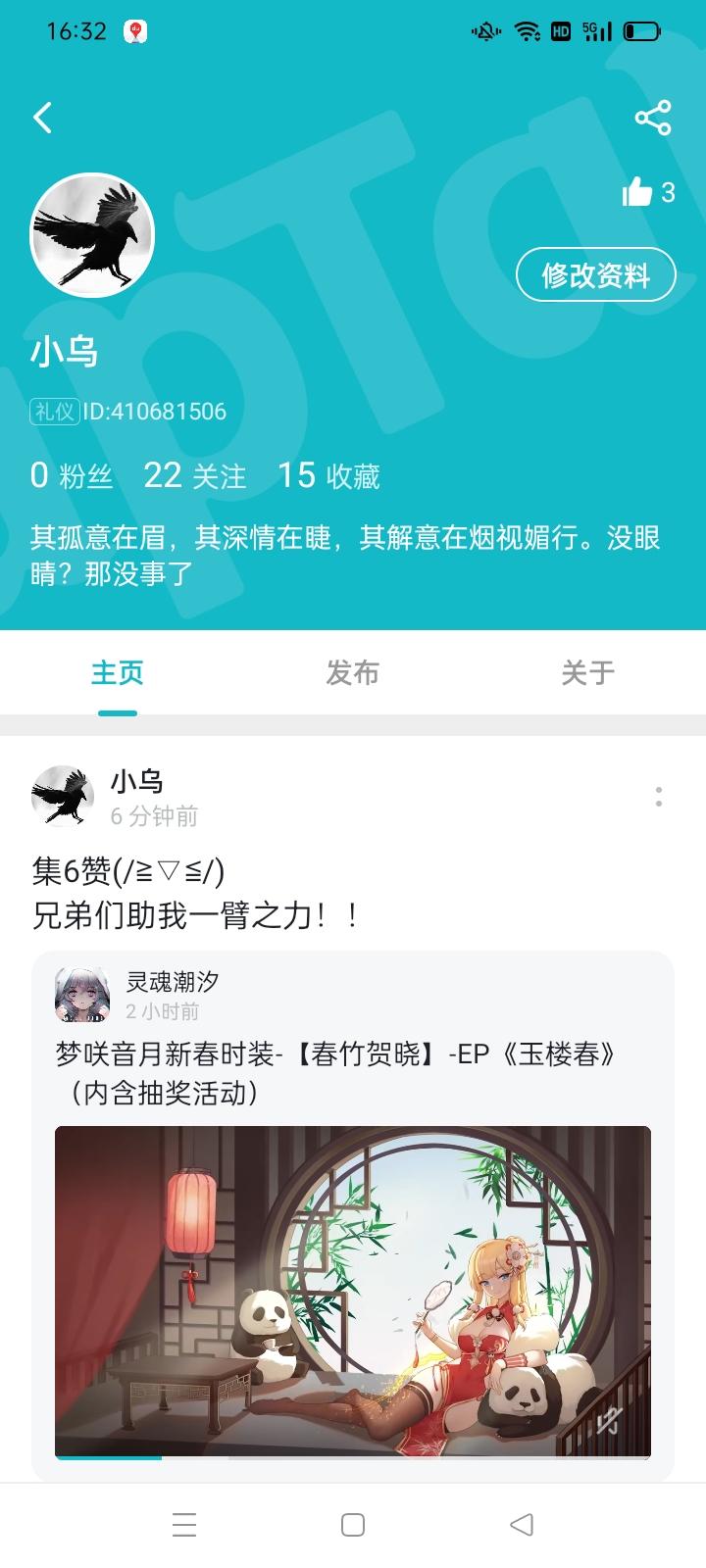Open the three-dot menu on 小乌's post
Screen dimensions: 706x1568
[659, 798]
